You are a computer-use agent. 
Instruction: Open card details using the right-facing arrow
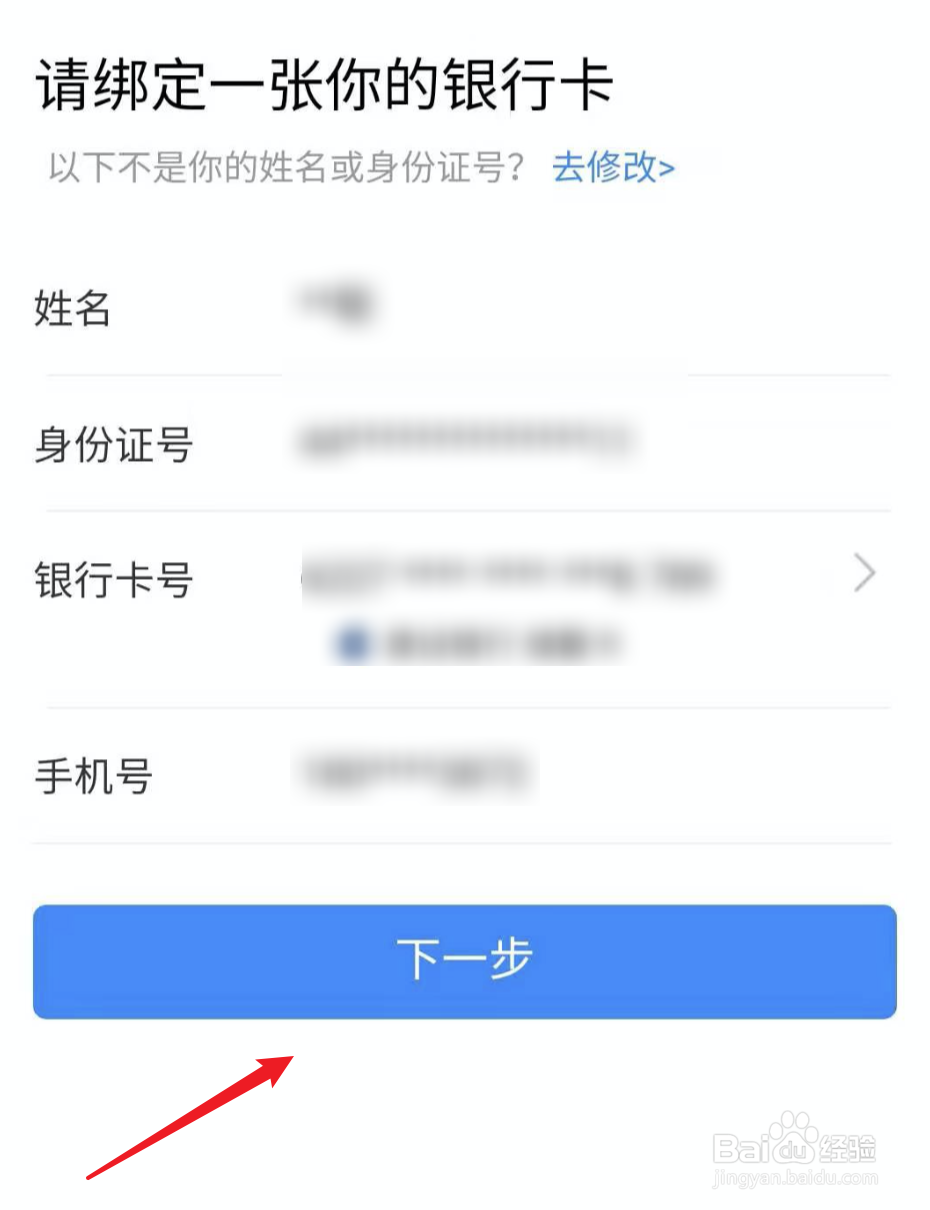coord(863,573)
